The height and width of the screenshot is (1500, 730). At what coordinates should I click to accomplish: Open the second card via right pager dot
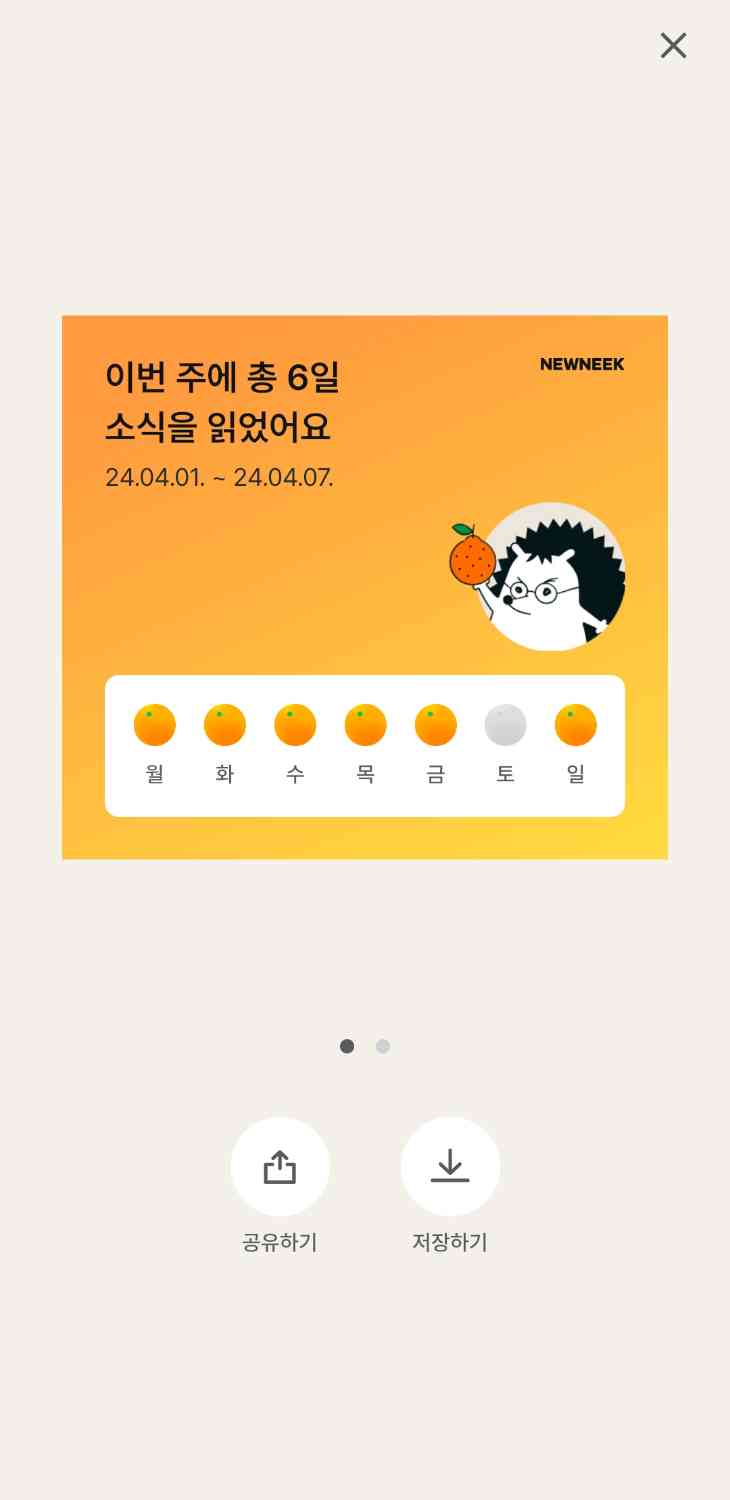click(383, 1046)
